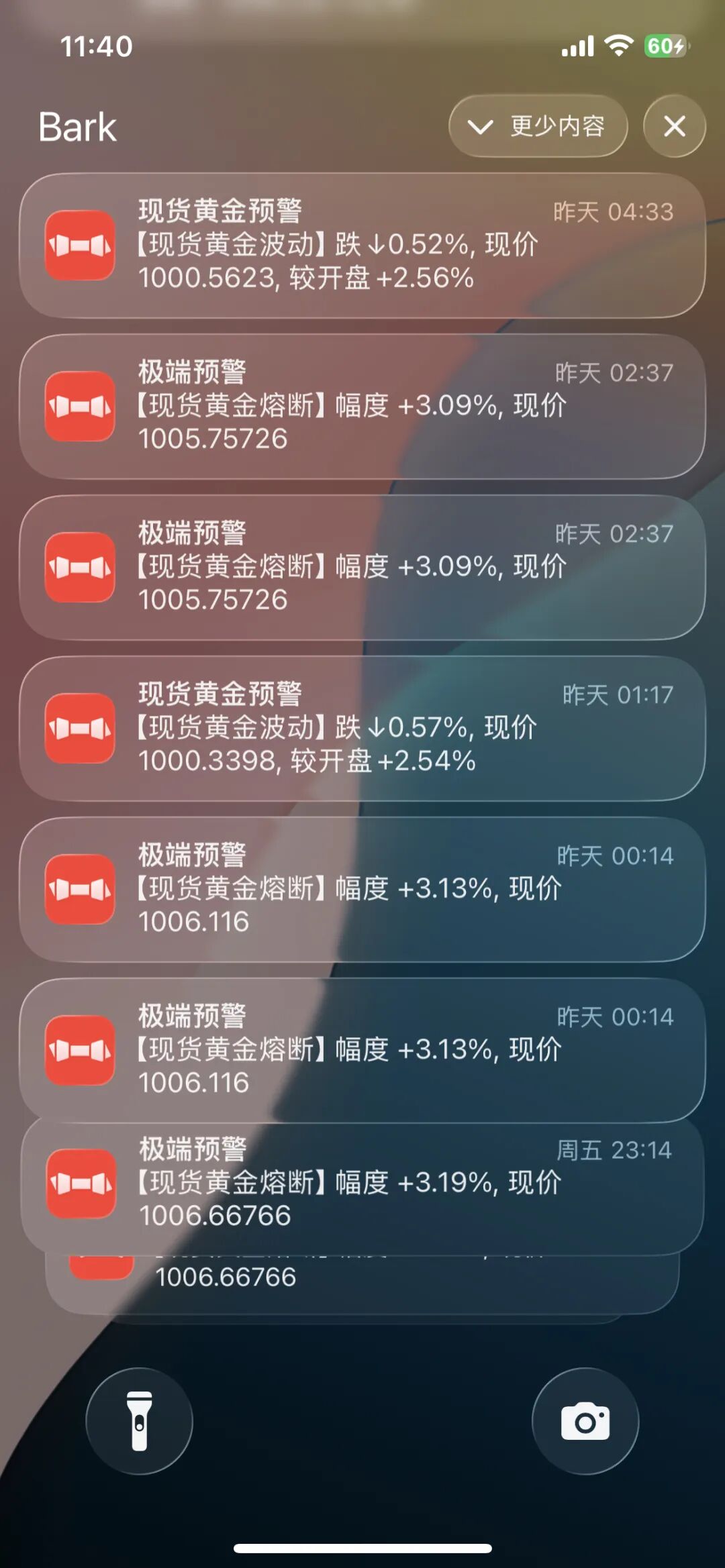Turn on the flashlight

point(140,1421)
